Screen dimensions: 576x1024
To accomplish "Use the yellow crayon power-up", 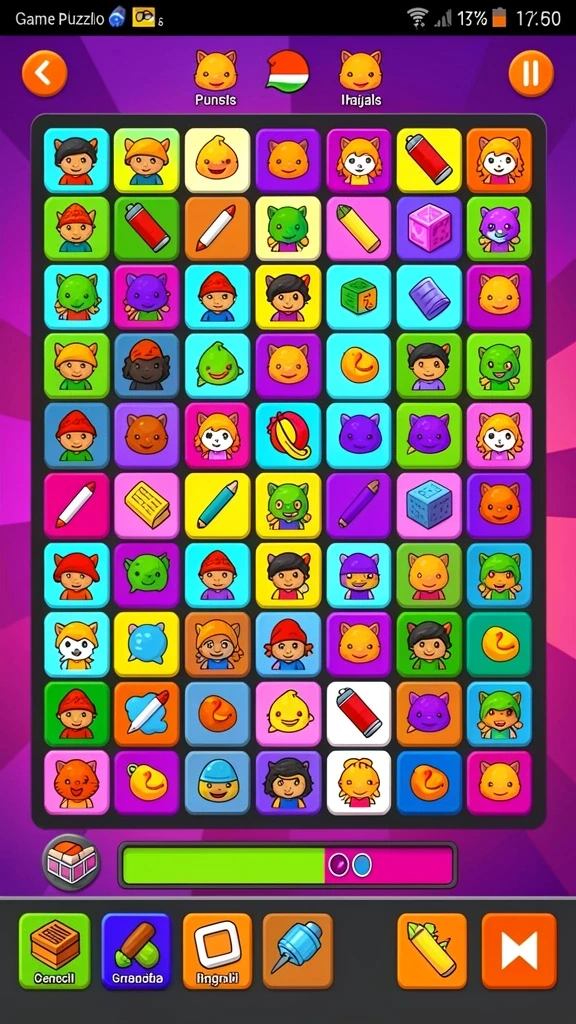I will point(432,950).
